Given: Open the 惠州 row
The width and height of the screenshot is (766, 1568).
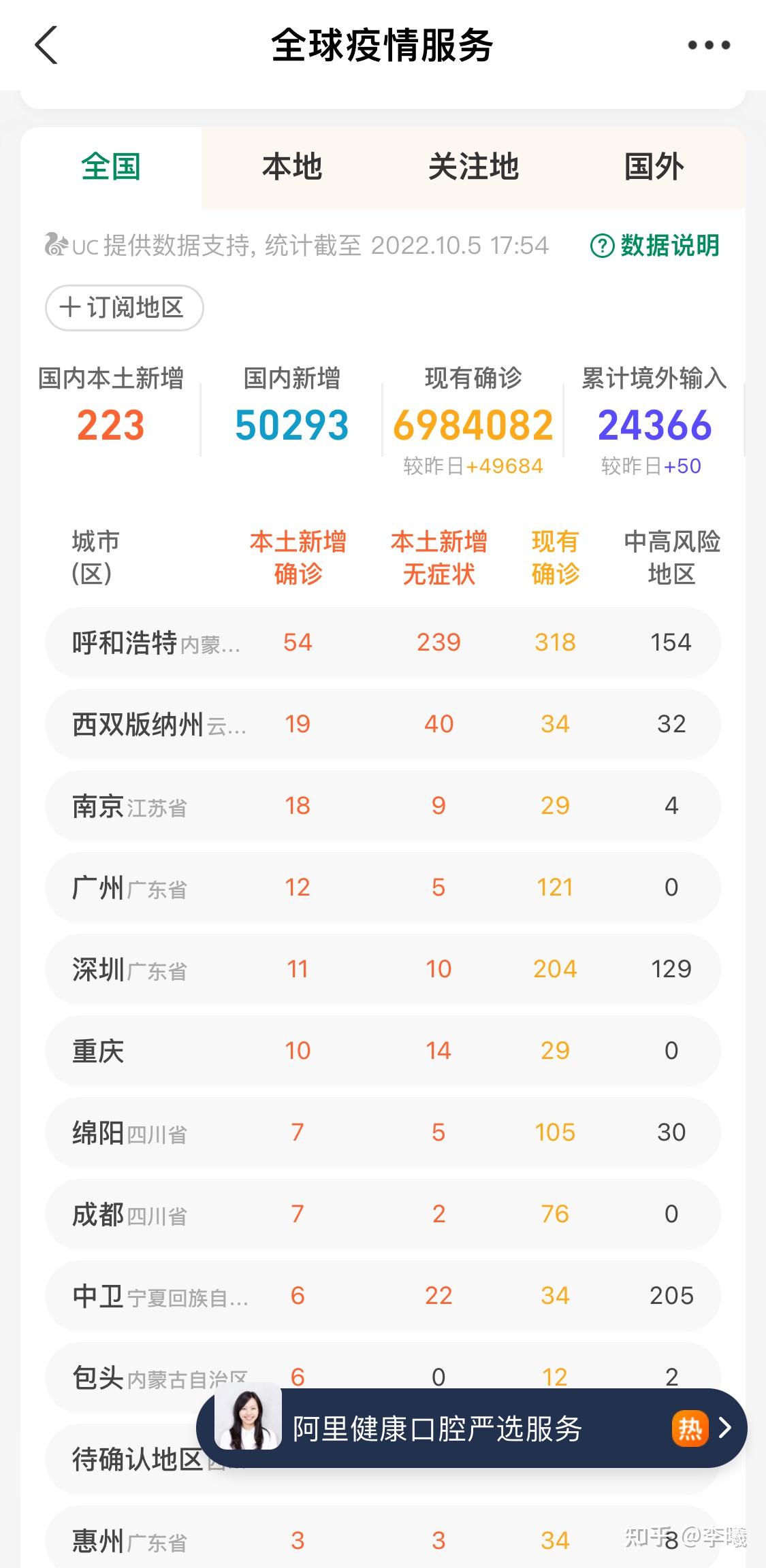Looking at the screenshot, I should click(x=383, y=1538).
